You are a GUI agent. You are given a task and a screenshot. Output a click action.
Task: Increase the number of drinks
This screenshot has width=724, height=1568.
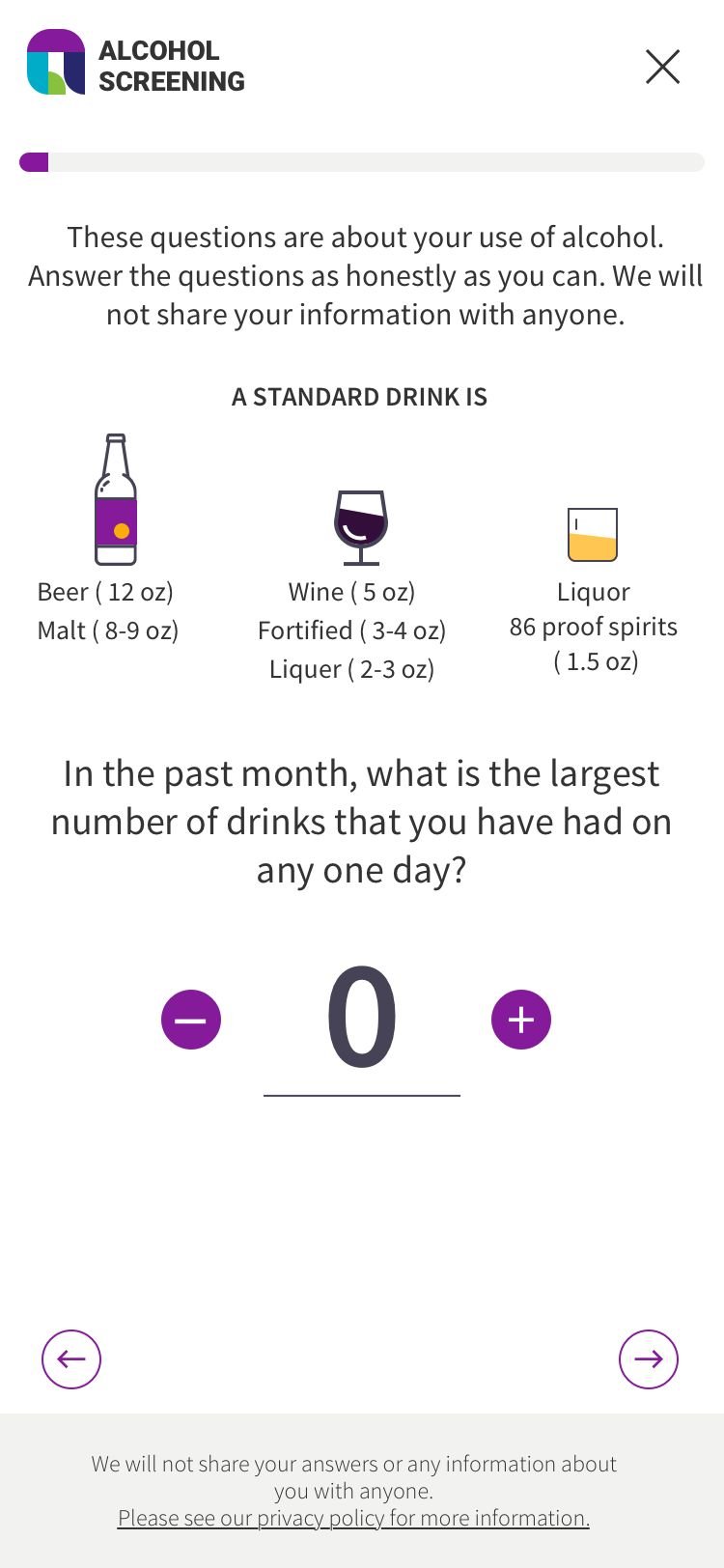(x=521, y=1020)
